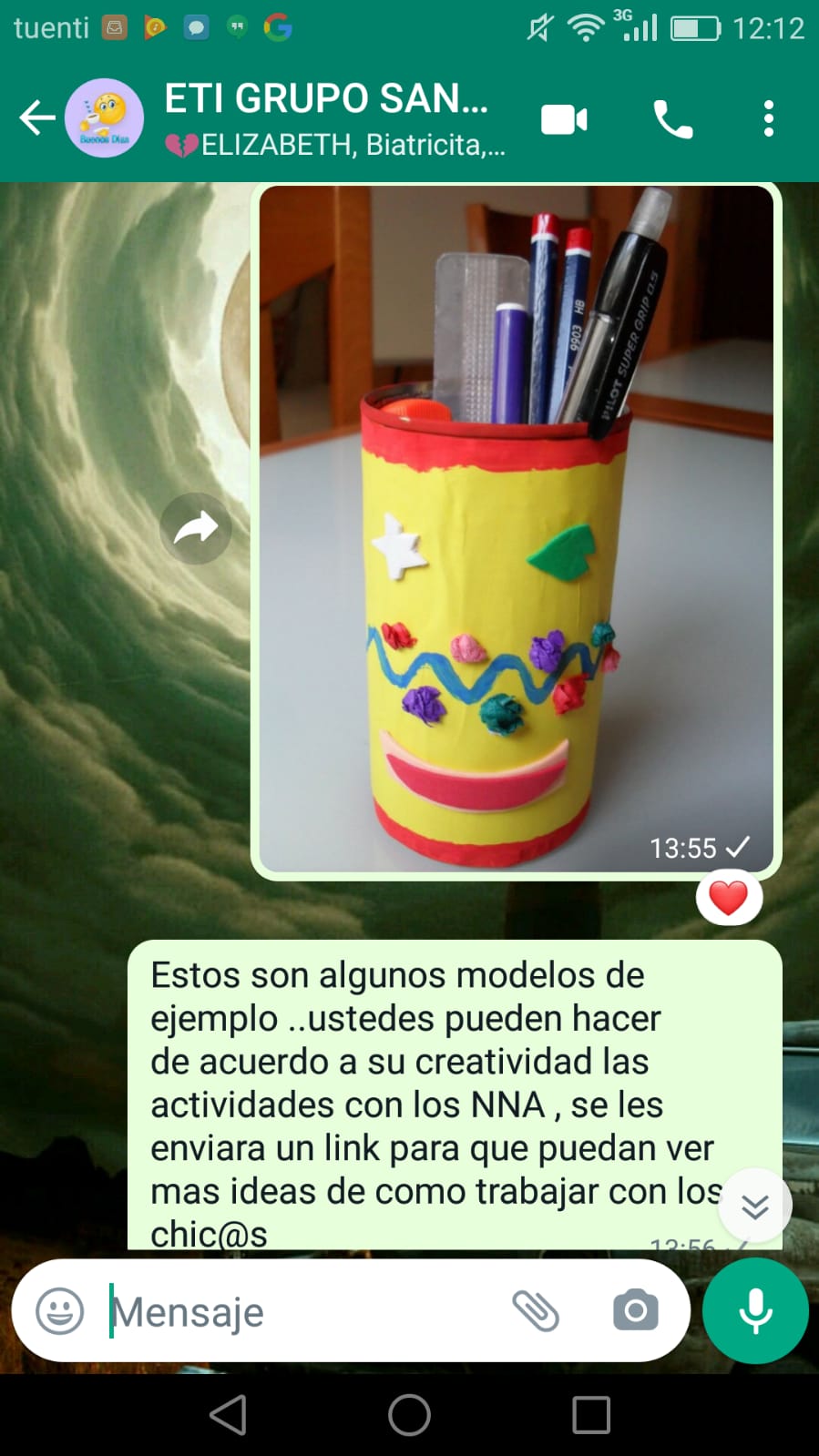Attach a file with the paperclip
Screen dimensions: 819x1456
536,1311
